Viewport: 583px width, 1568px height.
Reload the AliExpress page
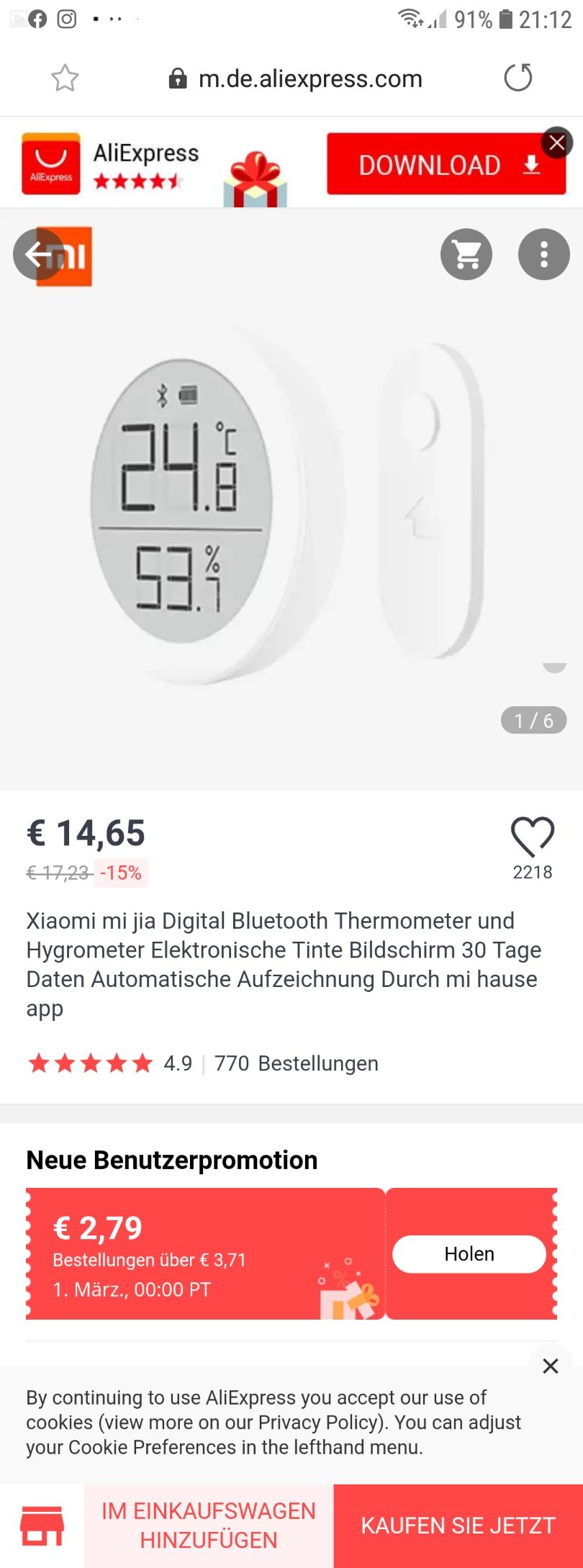tap(518, 78)
